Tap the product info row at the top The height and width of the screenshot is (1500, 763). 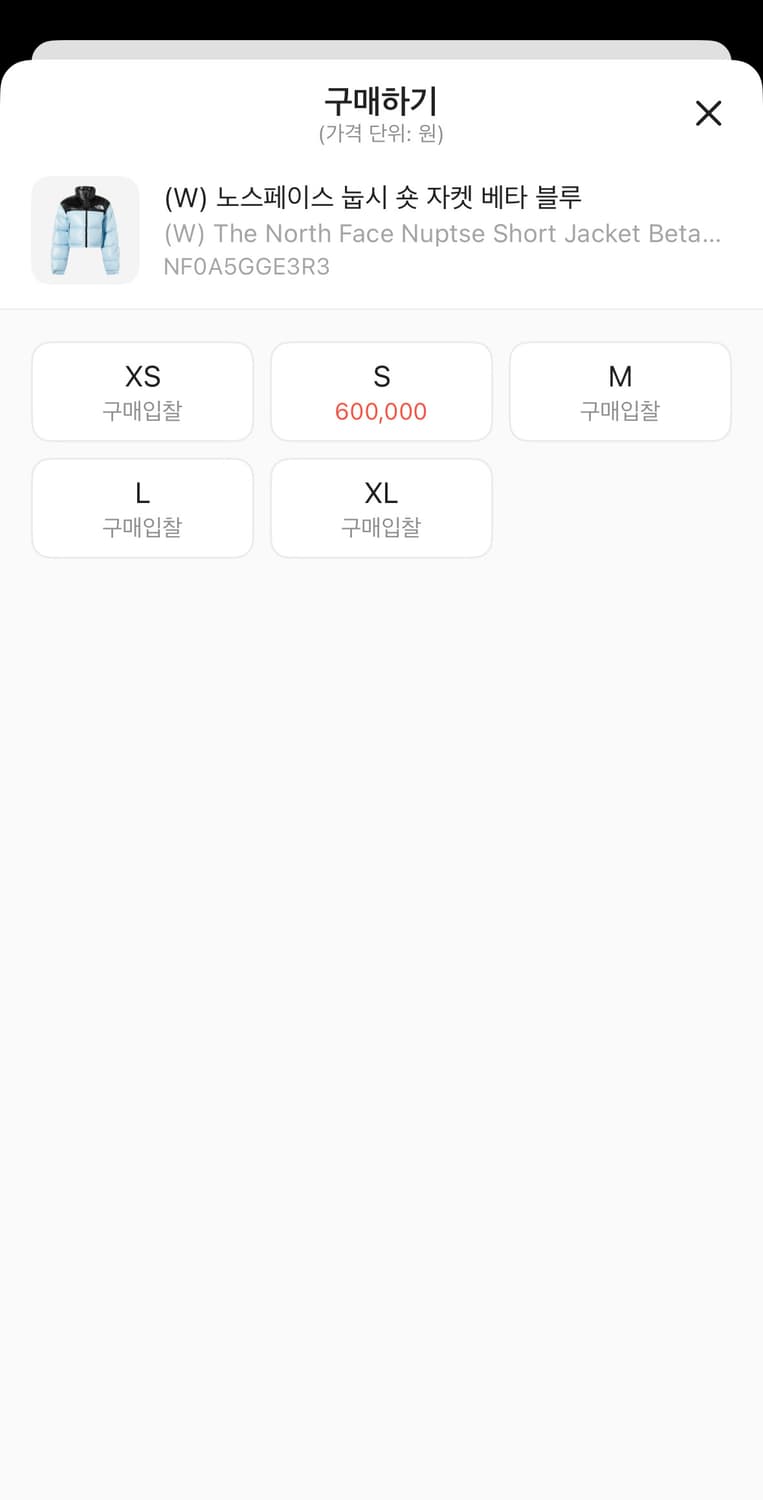pos(381,230)
